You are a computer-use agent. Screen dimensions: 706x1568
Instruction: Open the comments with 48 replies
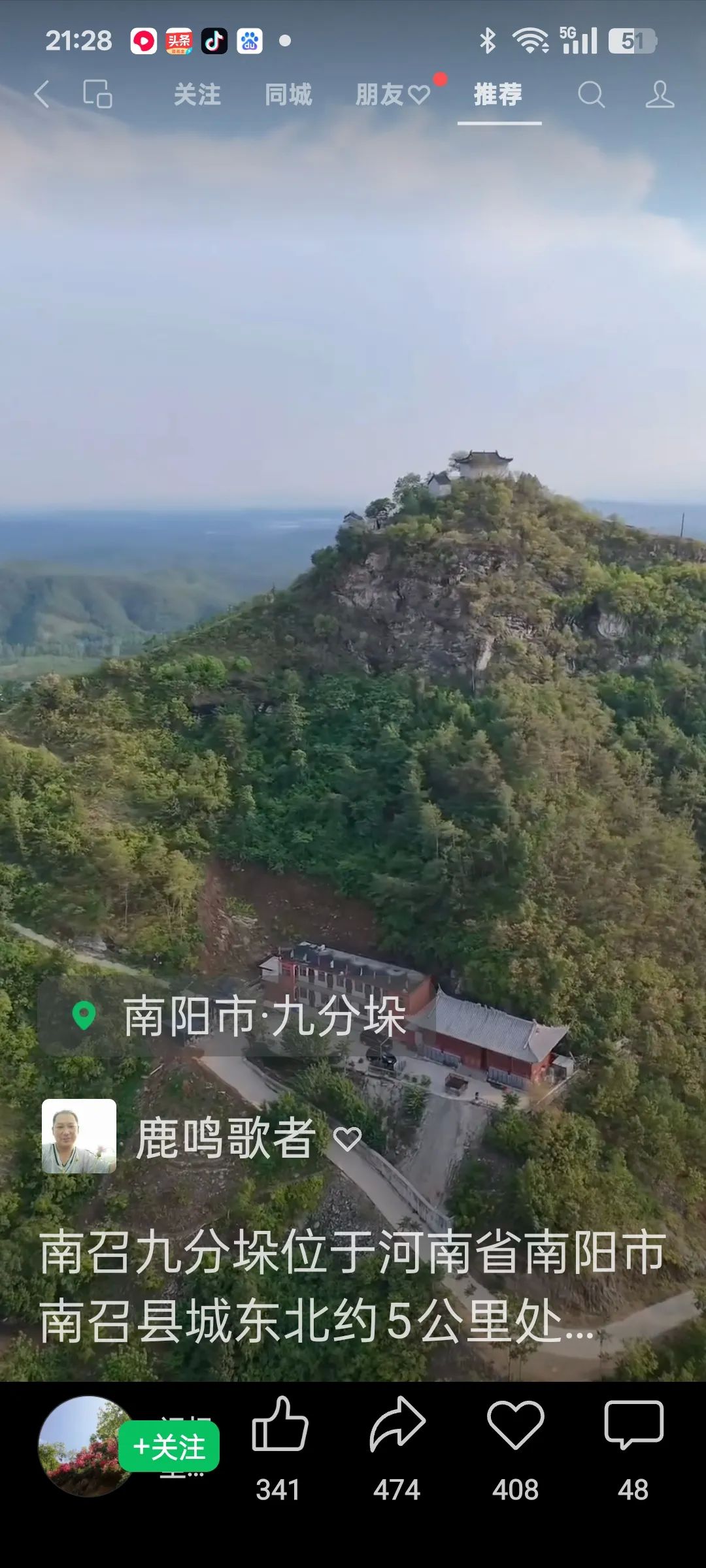[633, 1424]
